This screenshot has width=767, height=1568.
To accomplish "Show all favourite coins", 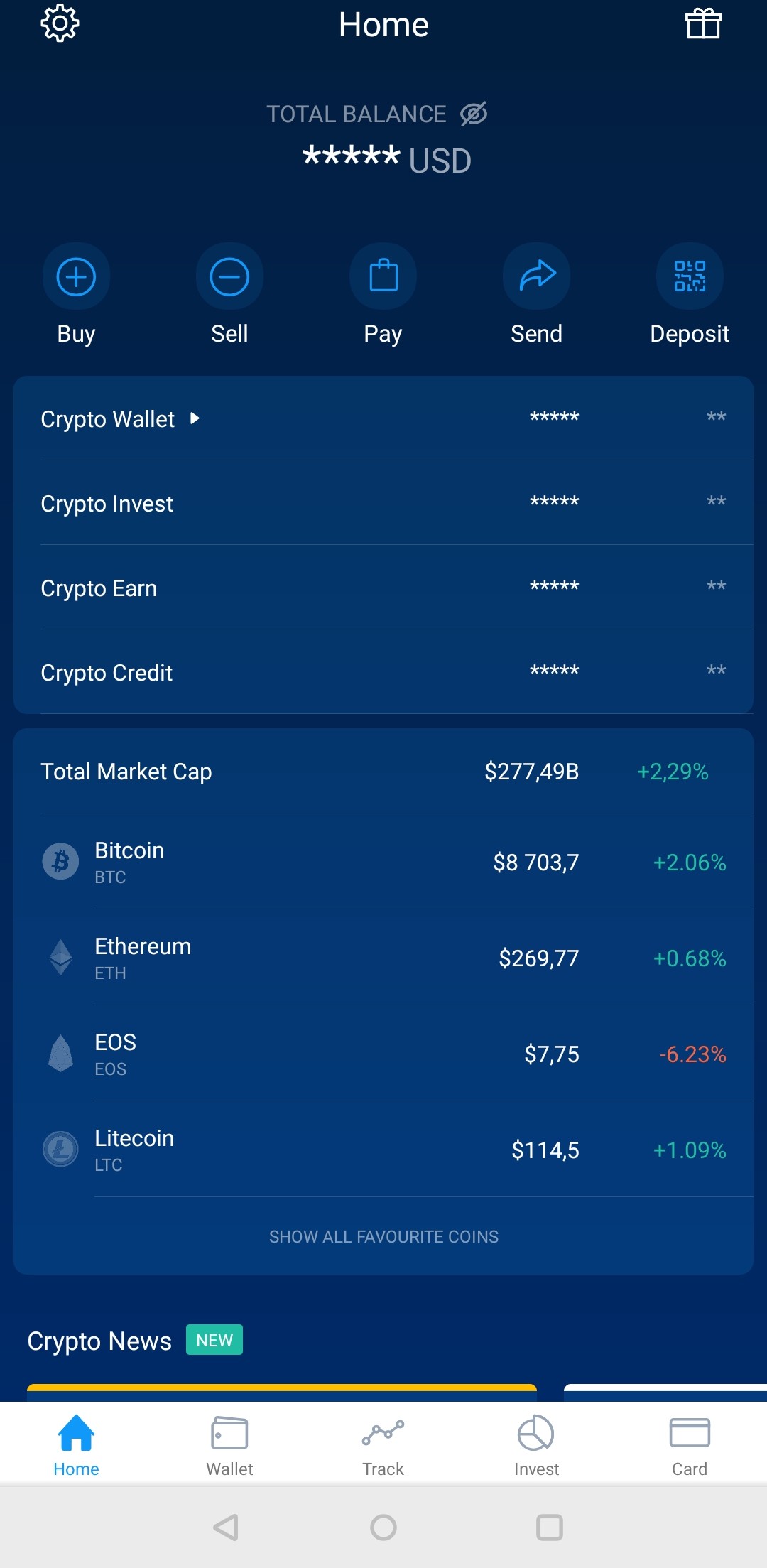I will (383, 1237).
